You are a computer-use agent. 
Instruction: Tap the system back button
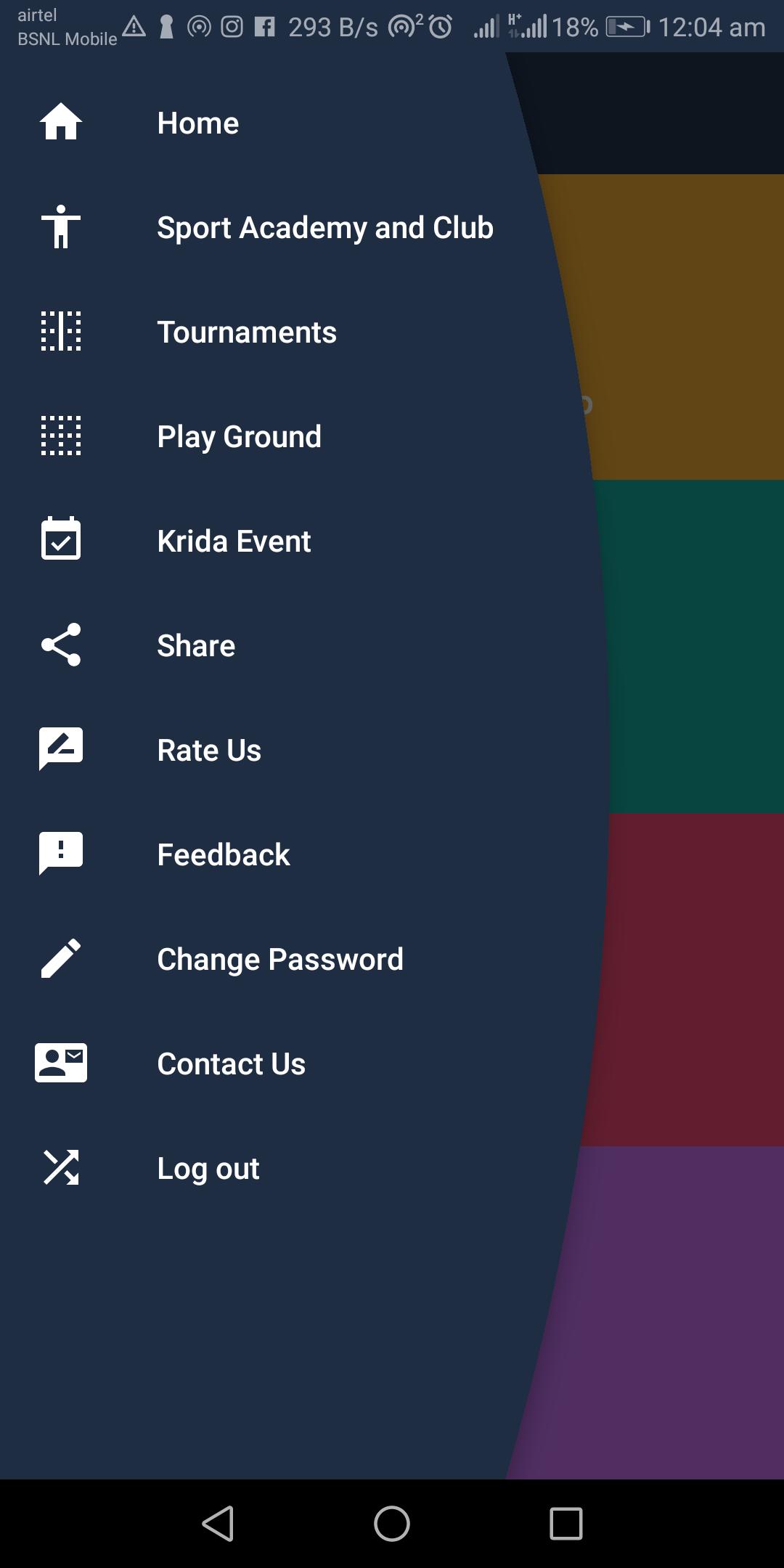coord(218,1523)
